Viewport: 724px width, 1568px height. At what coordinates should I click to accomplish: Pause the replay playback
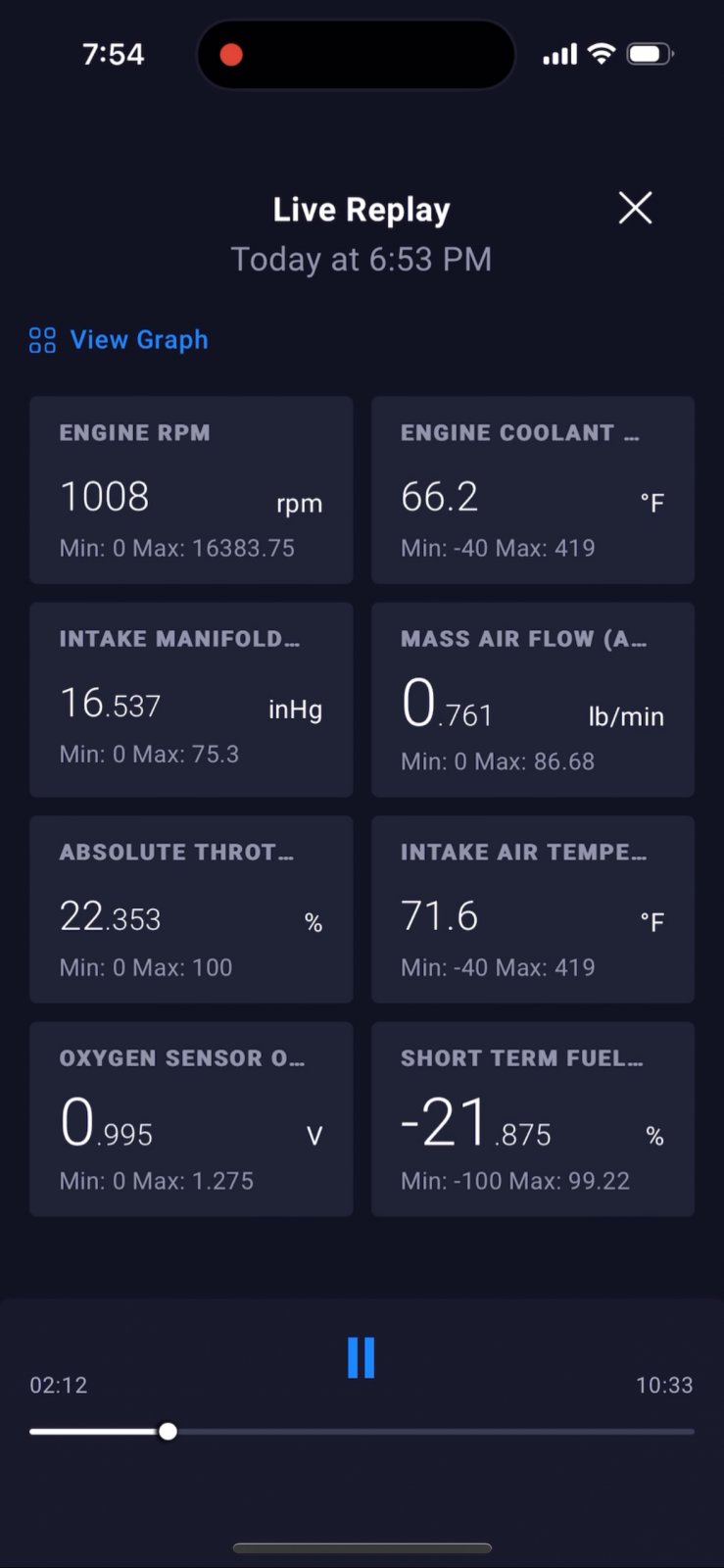[x=362, y=1358]
